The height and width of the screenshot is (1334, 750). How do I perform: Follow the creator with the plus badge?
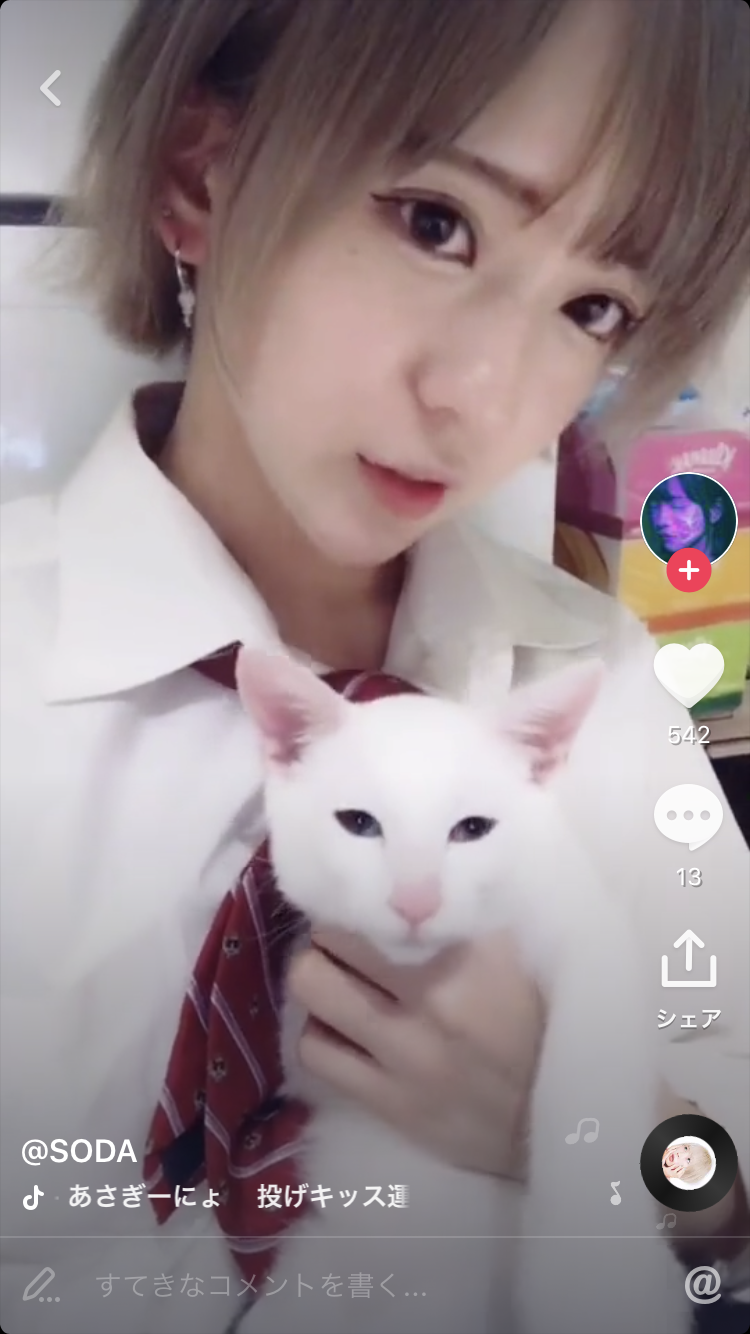click(689, 572)
